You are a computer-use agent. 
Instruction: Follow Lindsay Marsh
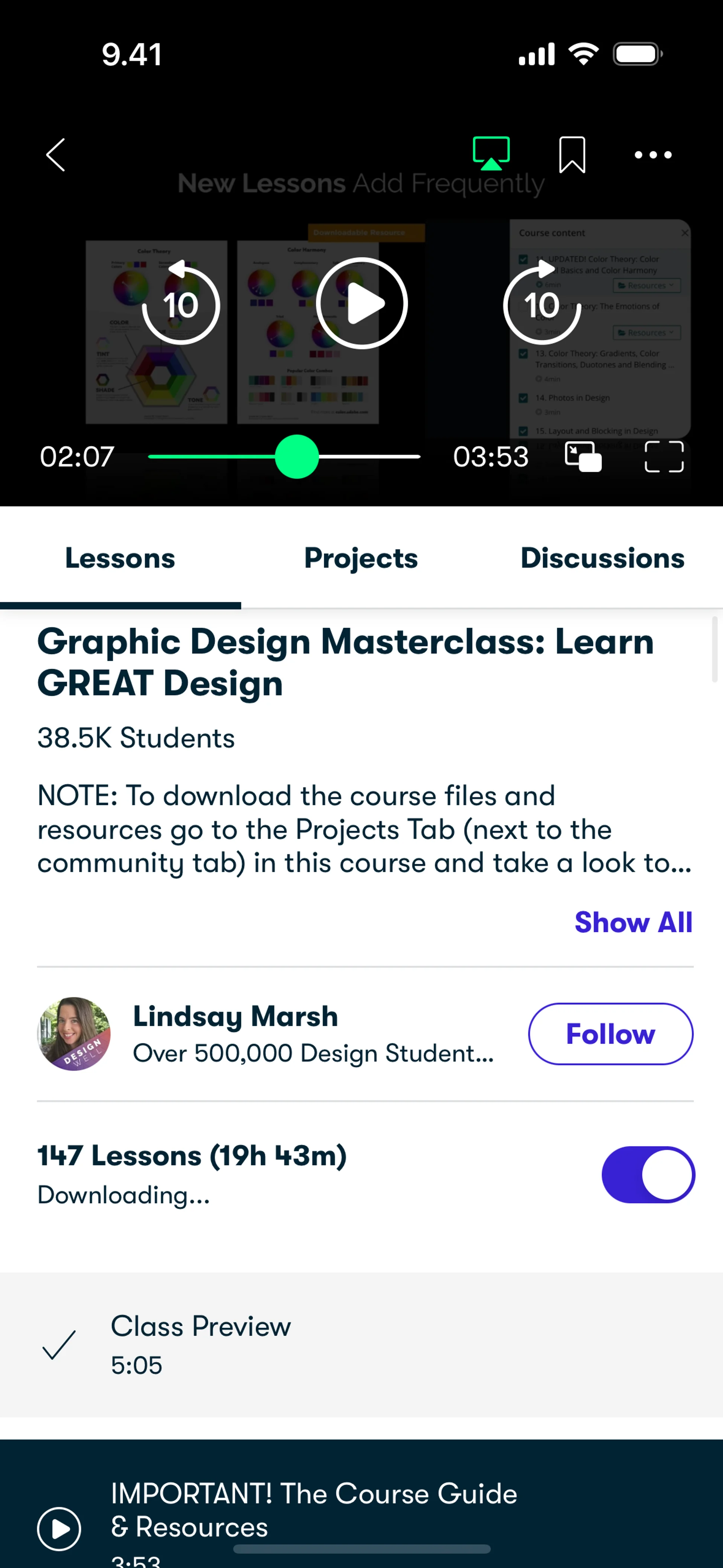610,1033
